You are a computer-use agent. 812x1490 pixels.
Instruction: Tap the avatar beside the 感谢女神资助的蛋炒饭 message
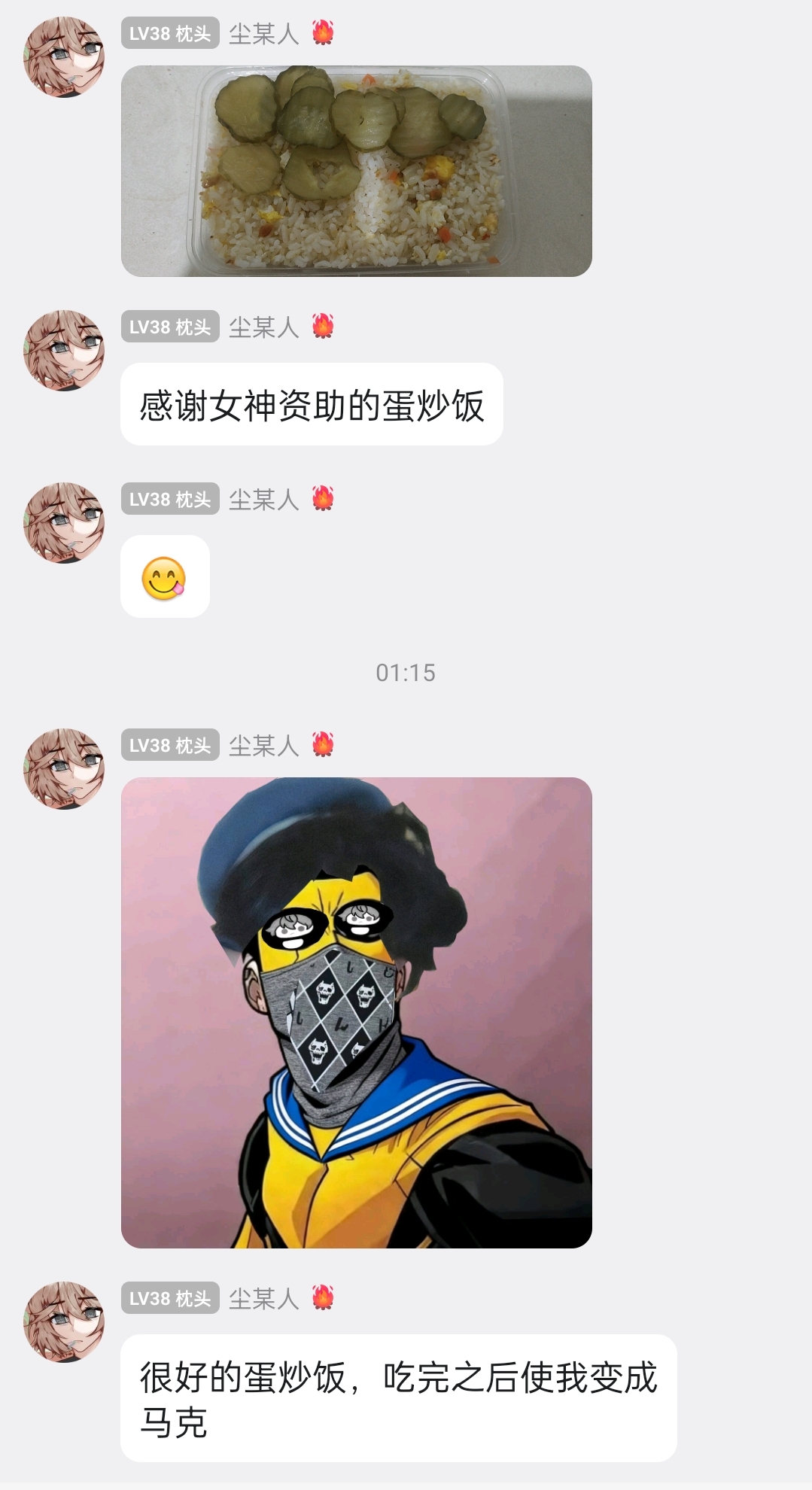[x=64, y=351]
